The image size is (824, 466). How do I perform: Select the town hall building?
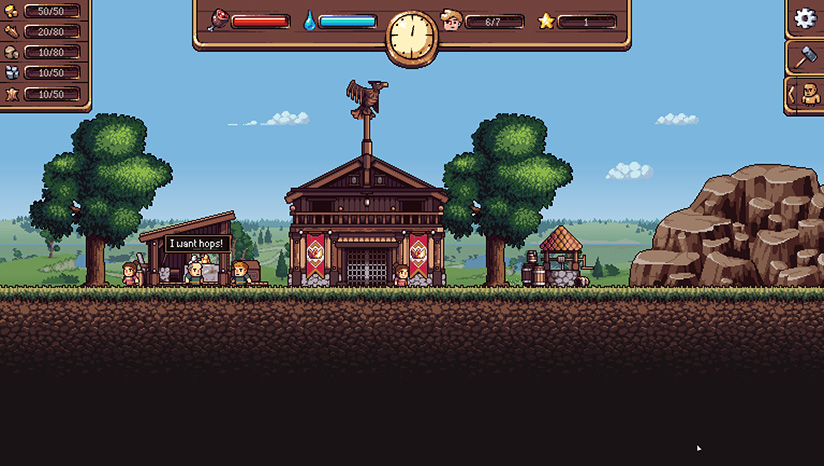click(x=366, y=225)
